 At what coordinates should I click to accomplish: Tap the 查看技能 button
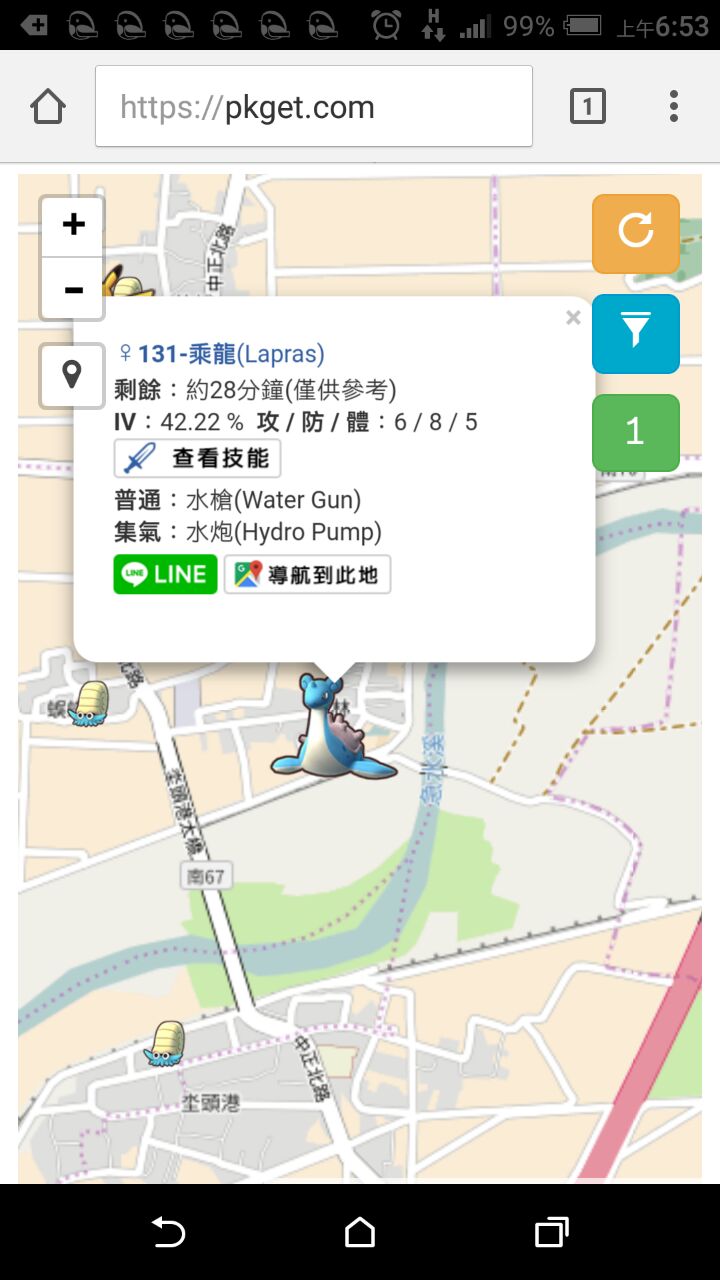[x=197, y=458]
